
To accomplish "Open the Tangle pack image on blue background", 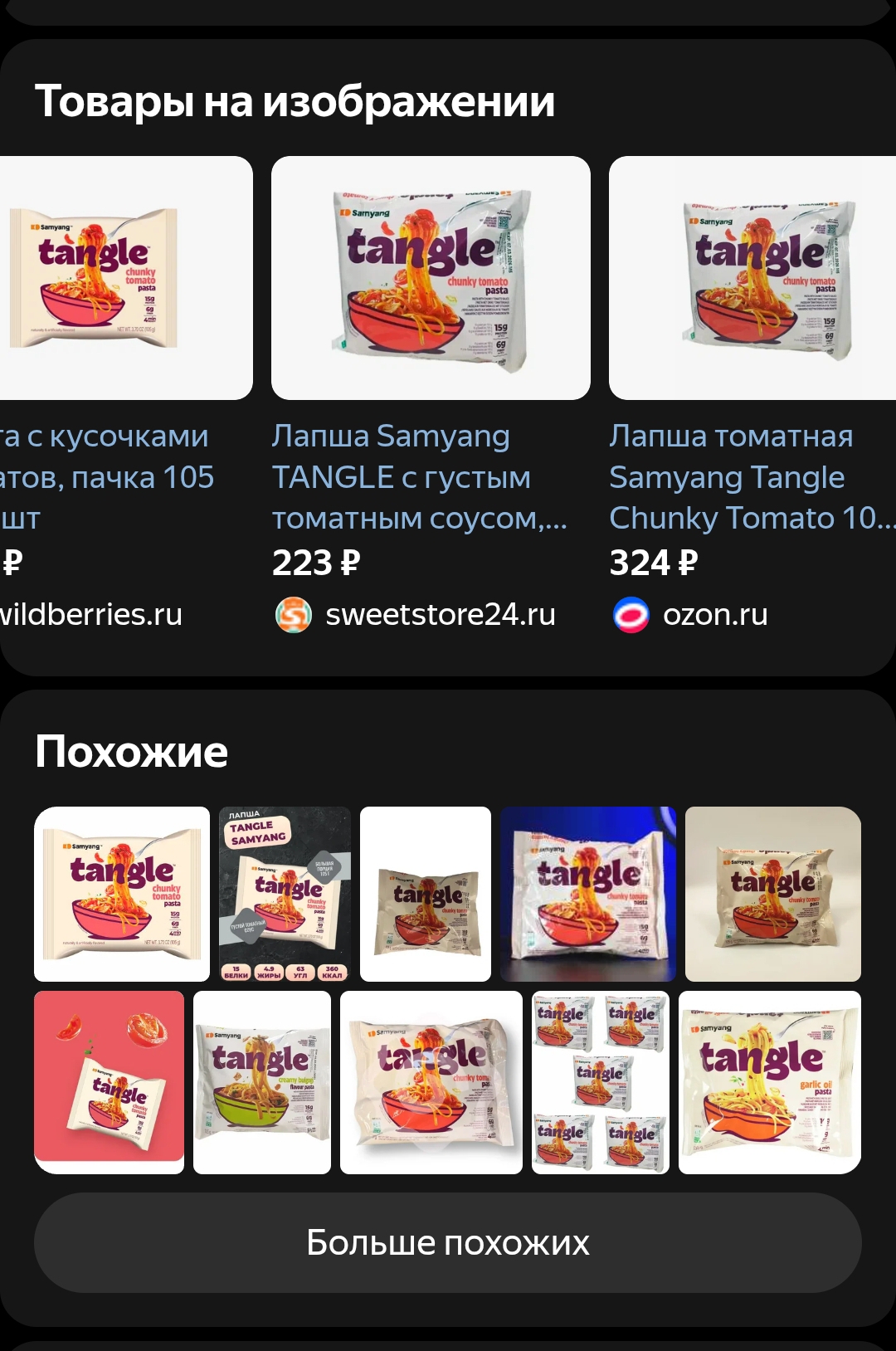I will (588, 894).
